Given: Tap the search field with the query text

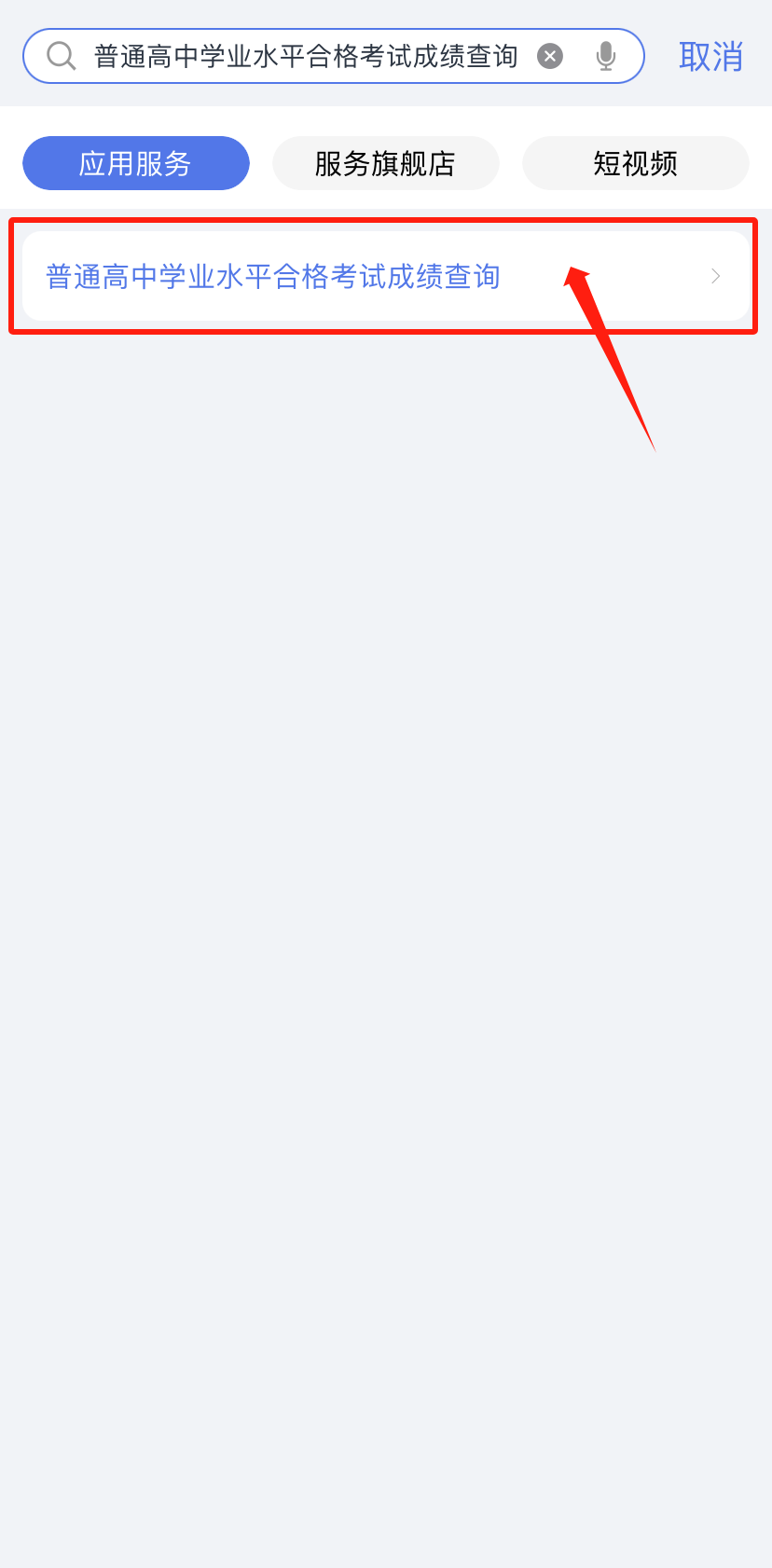Looking at the screenshot, I should click(306, 57).
